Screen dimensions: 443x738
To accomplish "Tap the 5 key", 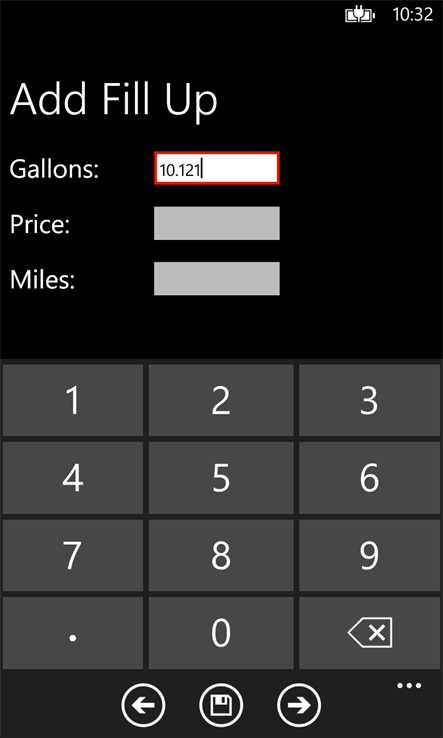I will click(221, 478).
